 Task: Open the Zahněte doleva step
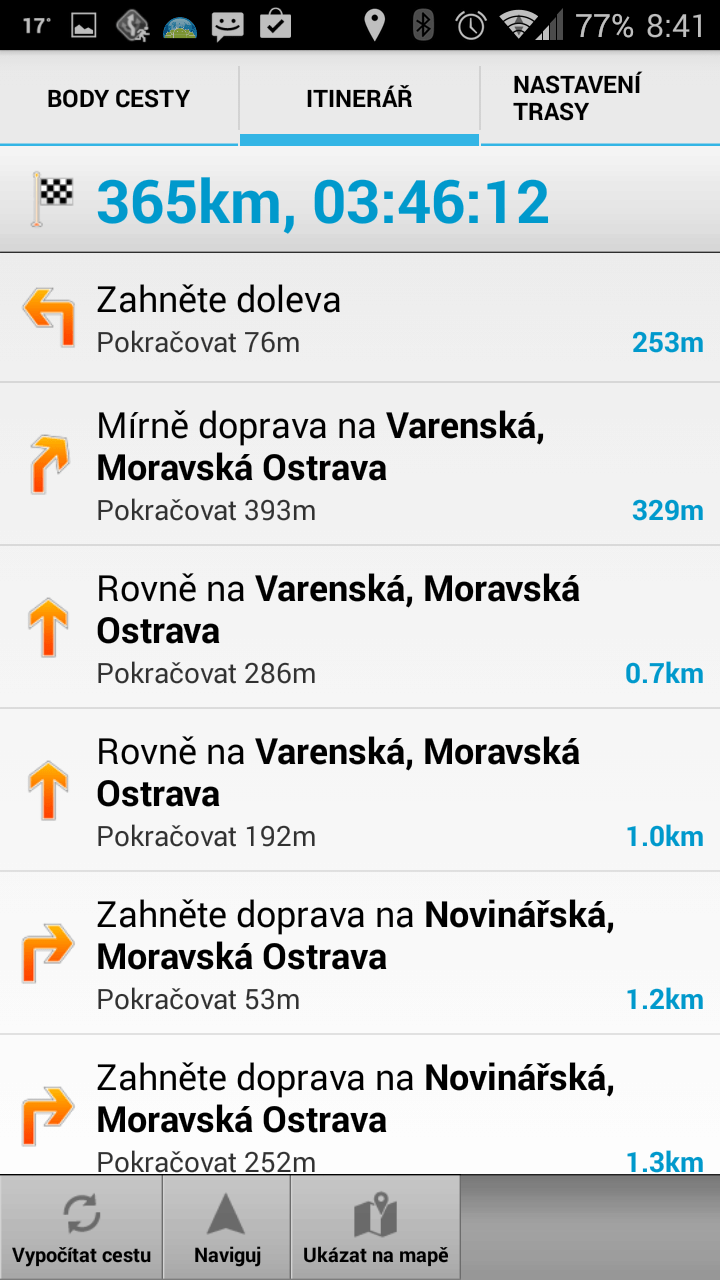pyautogui.click(x=360, y=318)
